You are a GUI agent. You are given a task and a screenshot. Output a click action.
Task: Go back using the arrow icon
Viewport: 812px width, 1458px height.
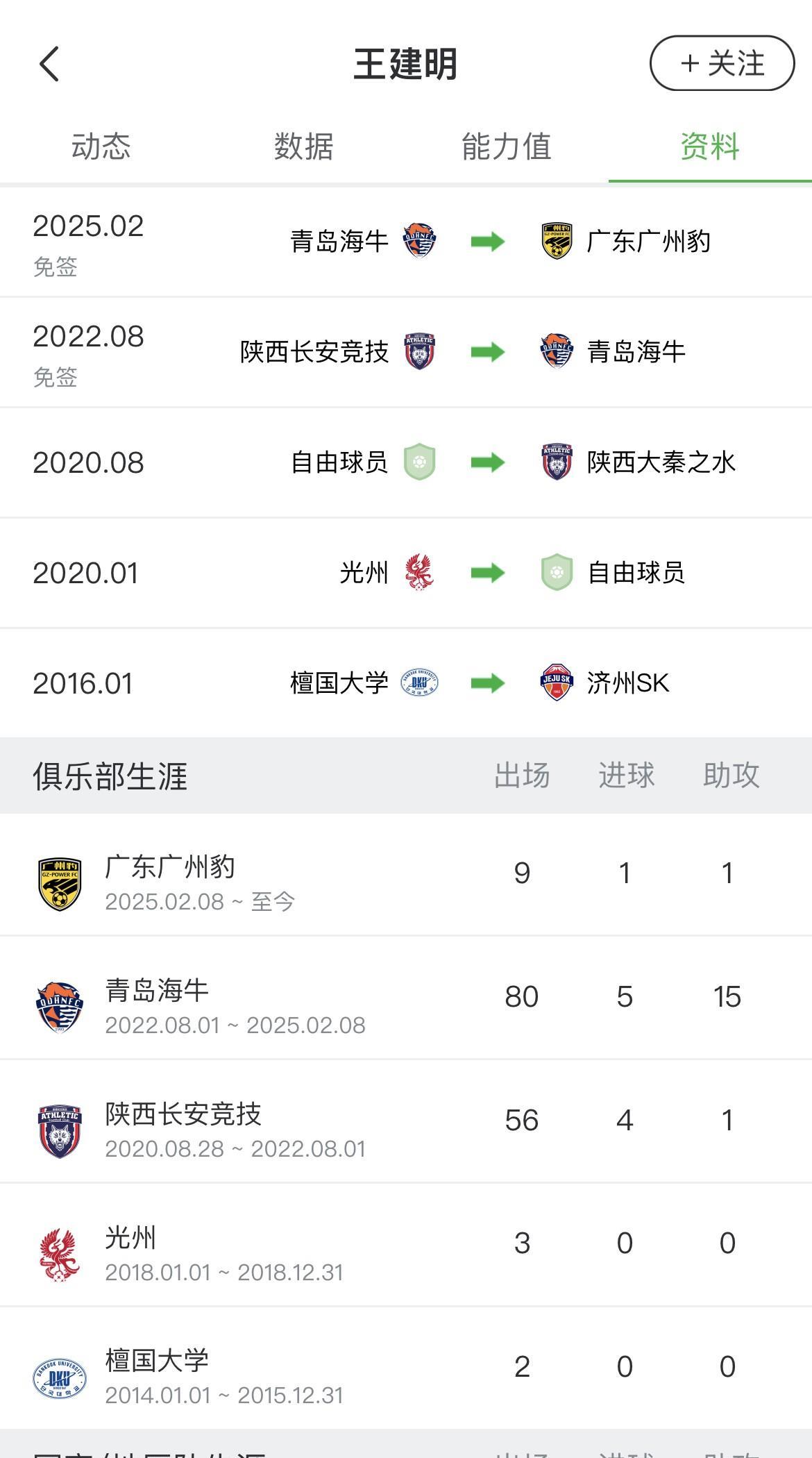[x=49, y=65]
